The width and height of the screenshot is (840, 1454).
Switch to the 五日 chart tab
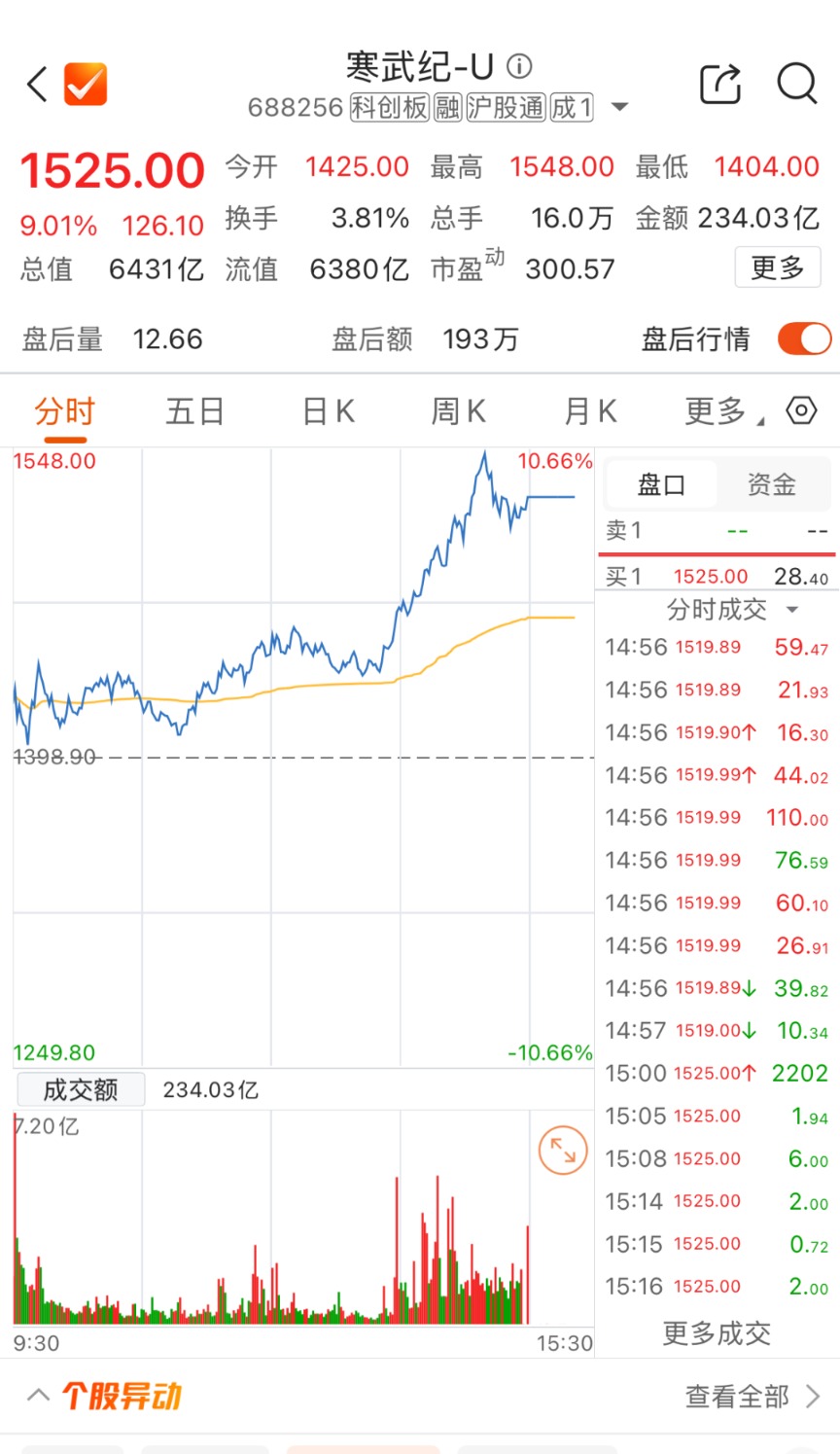coord(194,411)
